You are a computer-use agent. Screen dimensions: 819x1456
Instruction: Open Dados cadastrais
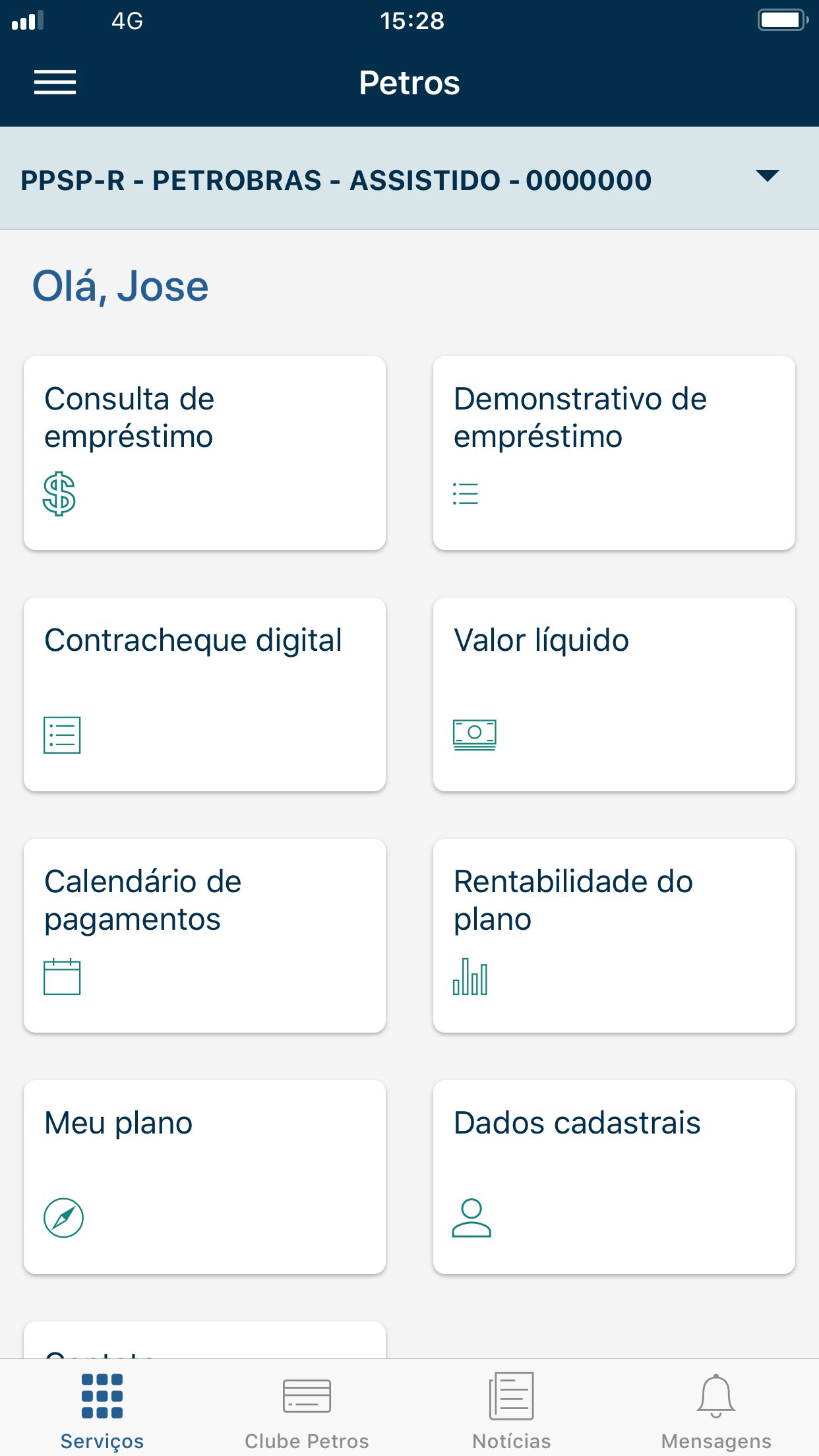pyautogui.click(x=614, y=1177)
